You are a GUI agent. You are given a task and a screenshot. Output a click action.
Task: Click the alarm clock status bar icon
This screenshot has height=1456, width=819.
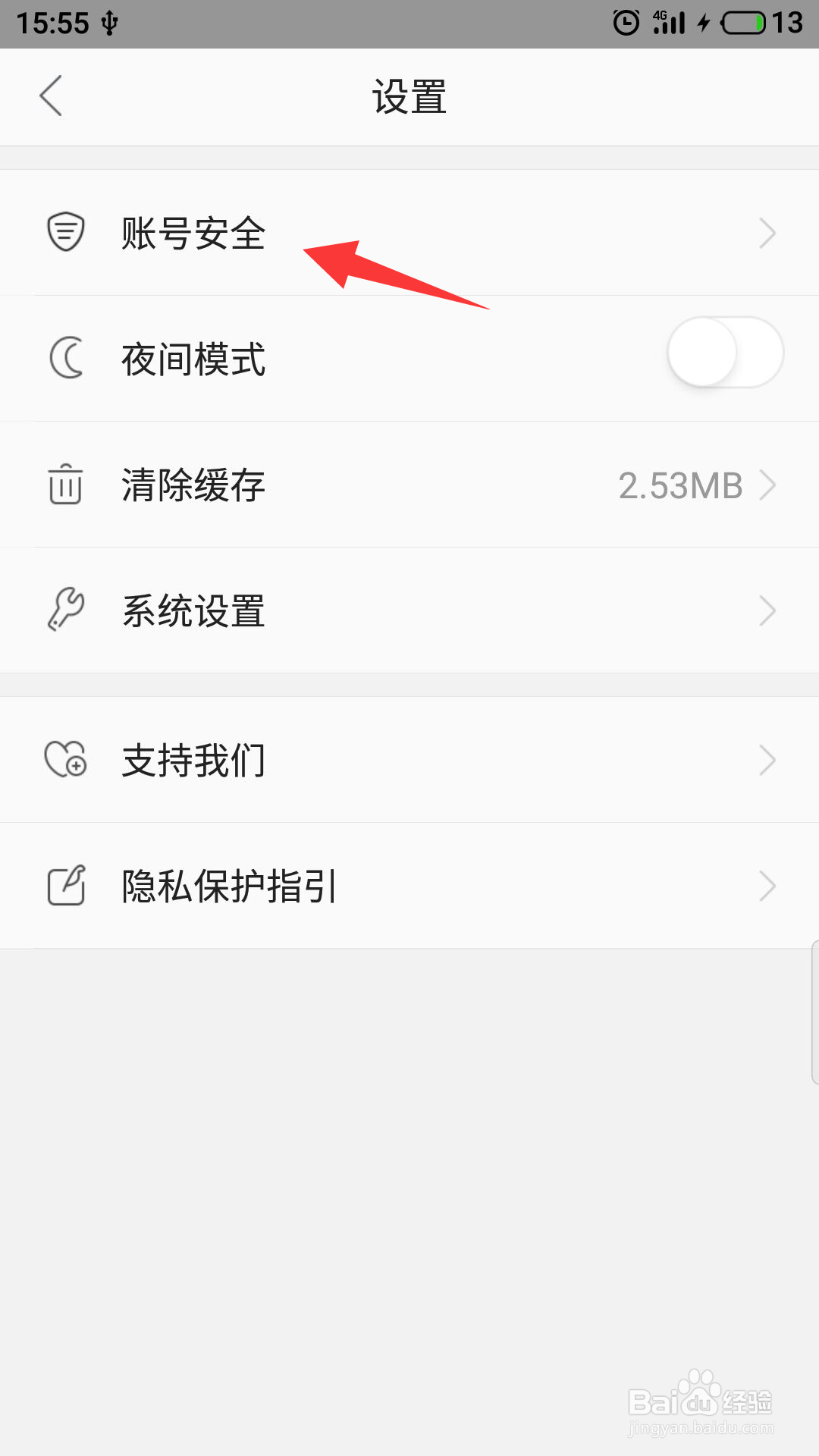coord(626,21)
